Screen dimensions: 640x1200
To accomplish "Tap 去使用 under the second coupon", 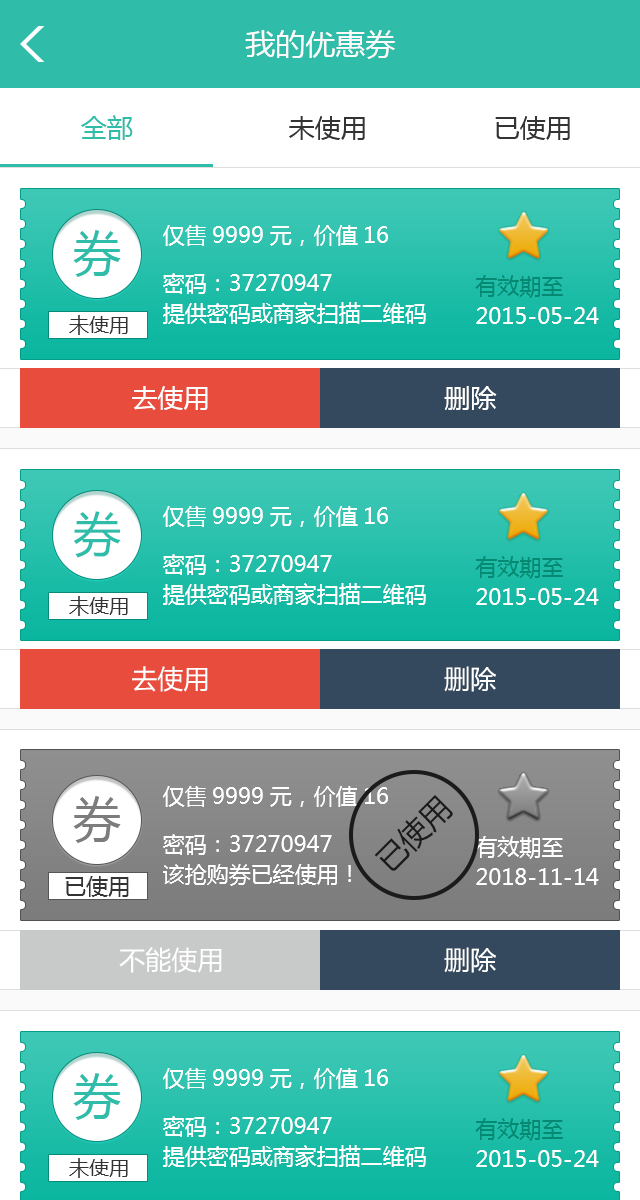I will point(170,679).
